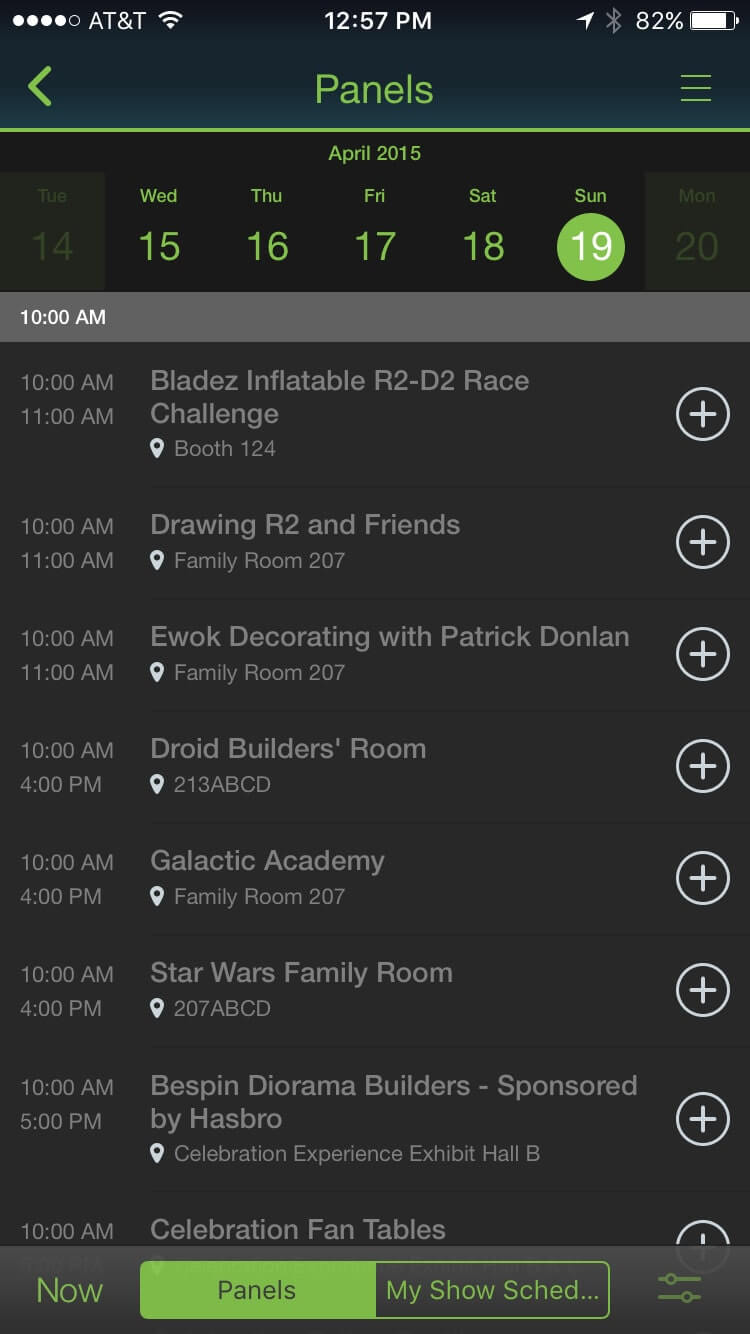This screenshot has height=1334, width=750.
Task: Add Ewok Decorating with Patrick Donlan event
Action: point(702,654)
